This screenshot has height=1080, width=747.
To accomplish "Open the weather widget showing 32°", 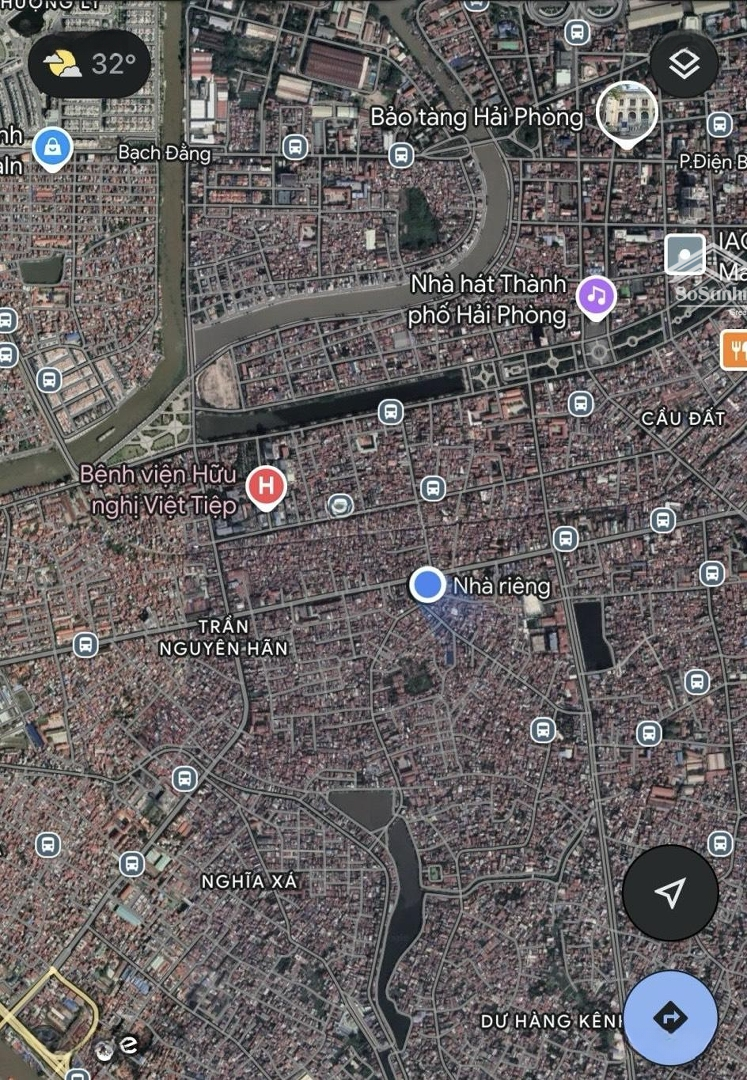I will (x=90, y=65).
